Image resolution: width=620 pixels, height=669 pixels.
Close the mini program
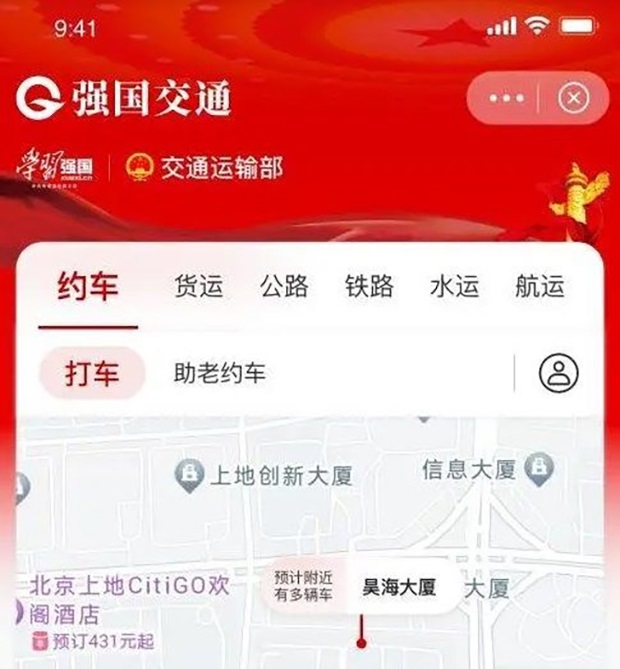(x=573, y=98)
